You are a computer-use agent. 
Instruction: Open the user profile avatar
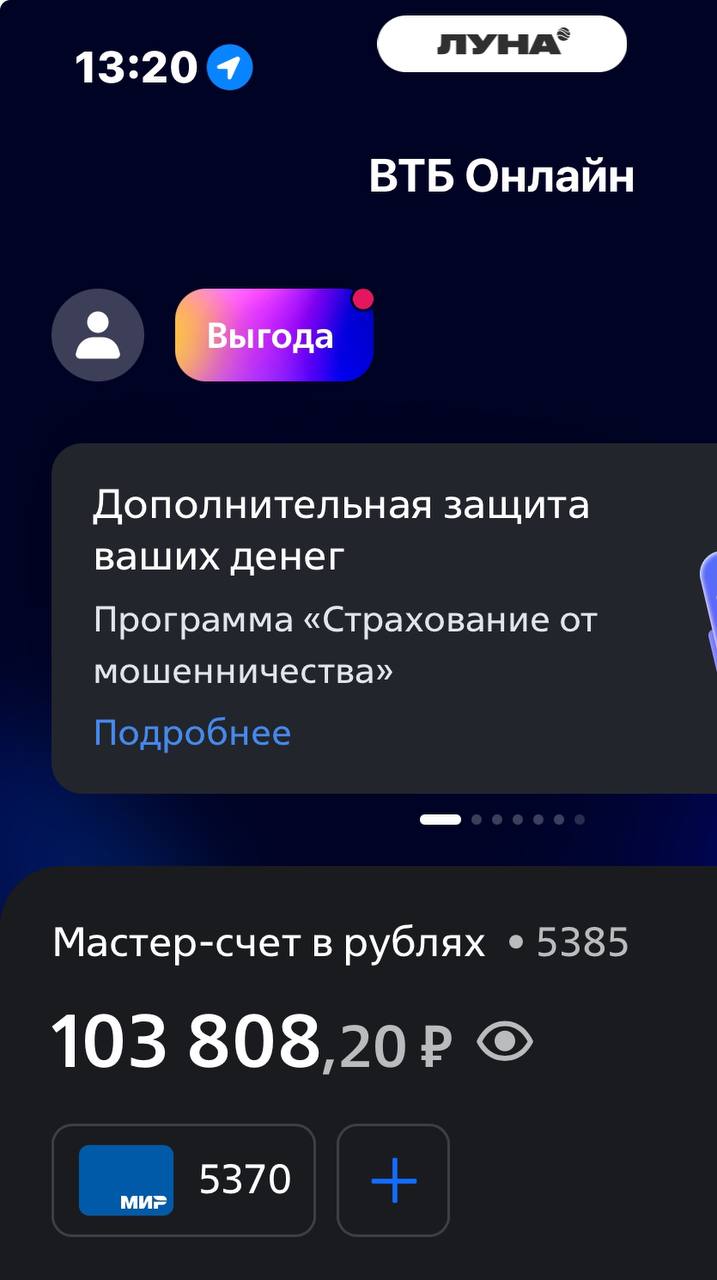tap(98, 335)
